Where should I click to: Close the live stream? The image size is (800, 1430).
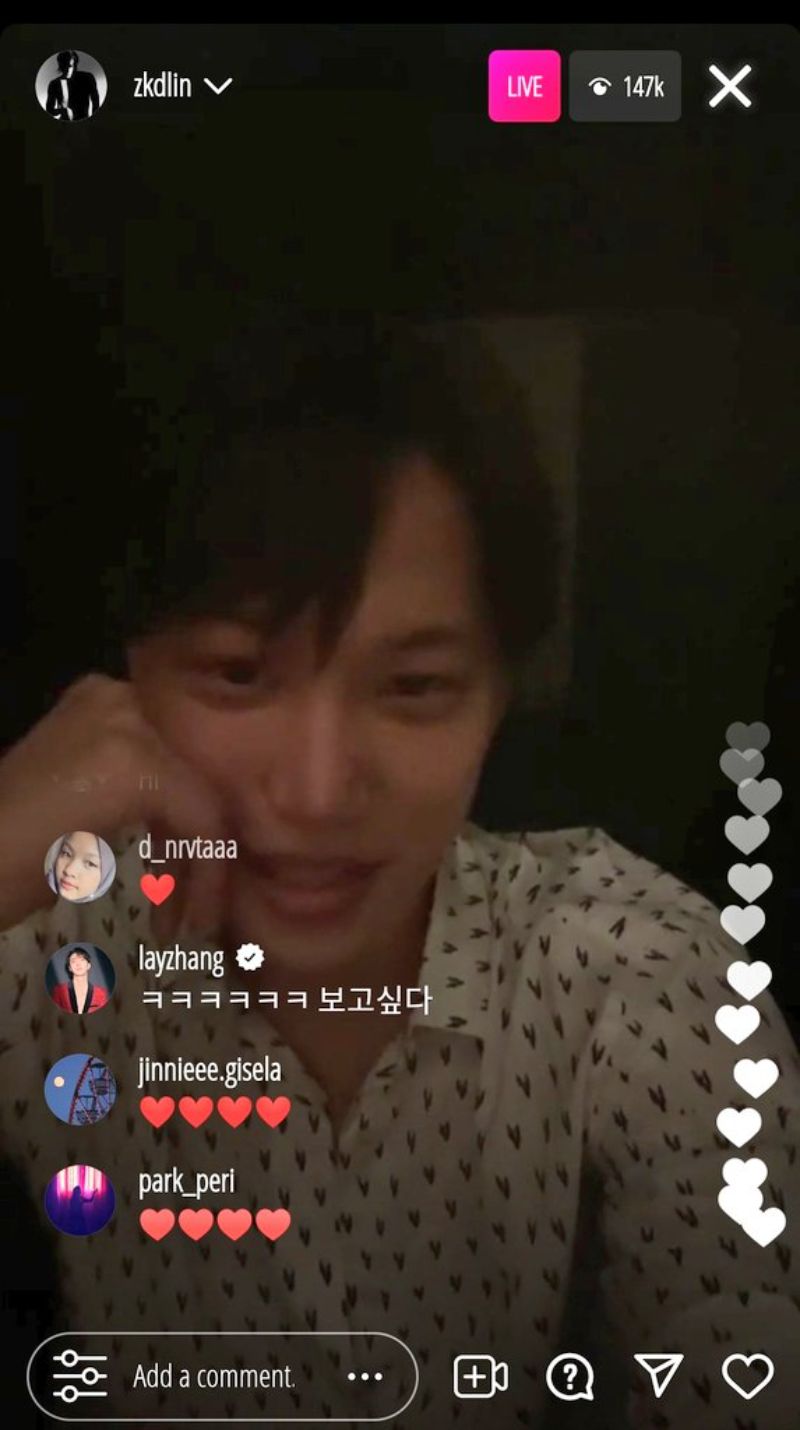point(730,87)
